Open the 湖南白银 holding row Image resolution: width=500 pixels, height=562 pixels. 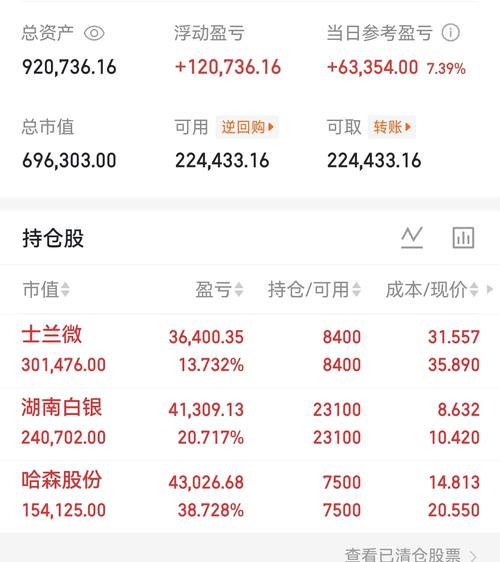pyautogui.click(x=250, y=424)
